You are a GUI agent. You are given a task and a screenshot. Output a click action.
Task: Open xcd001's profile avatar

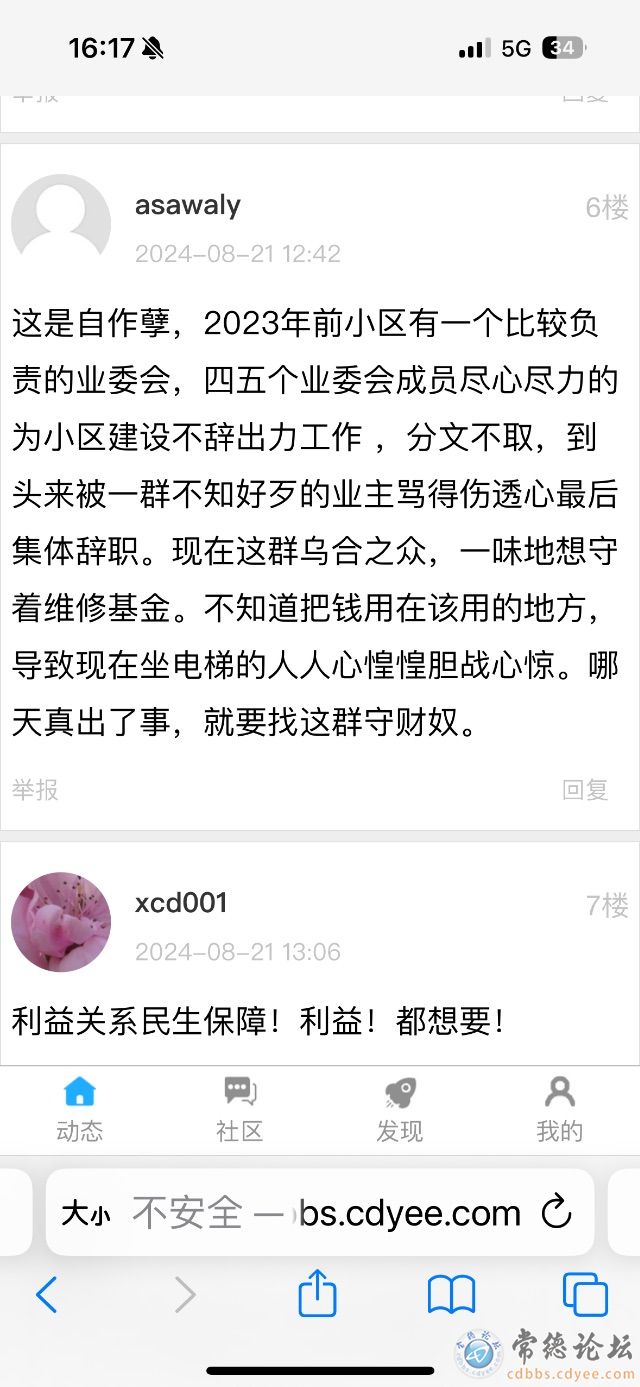click(61, 922)
